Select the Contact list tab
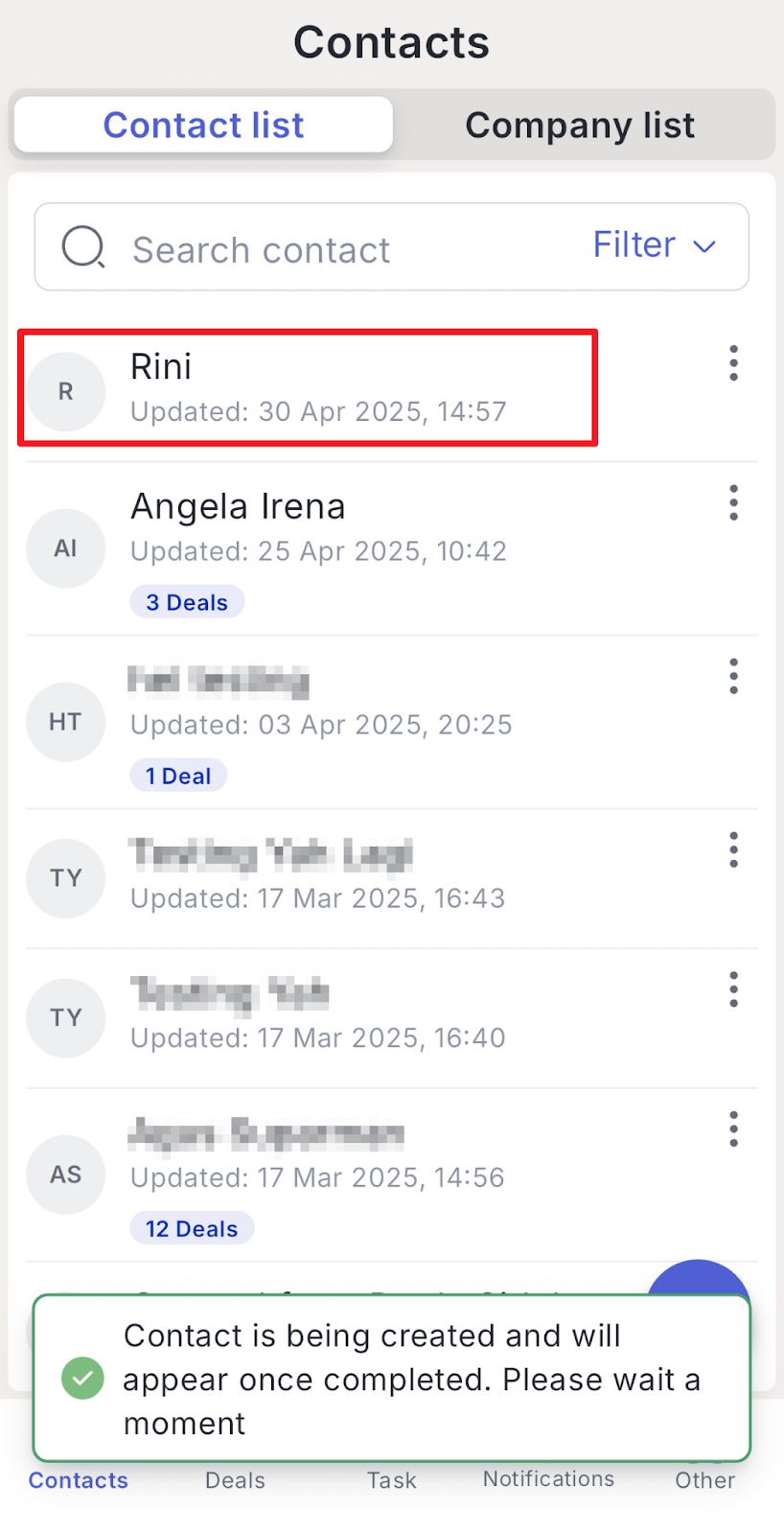The height and width of the screenshot is (1534, 784). pos(203,125)
